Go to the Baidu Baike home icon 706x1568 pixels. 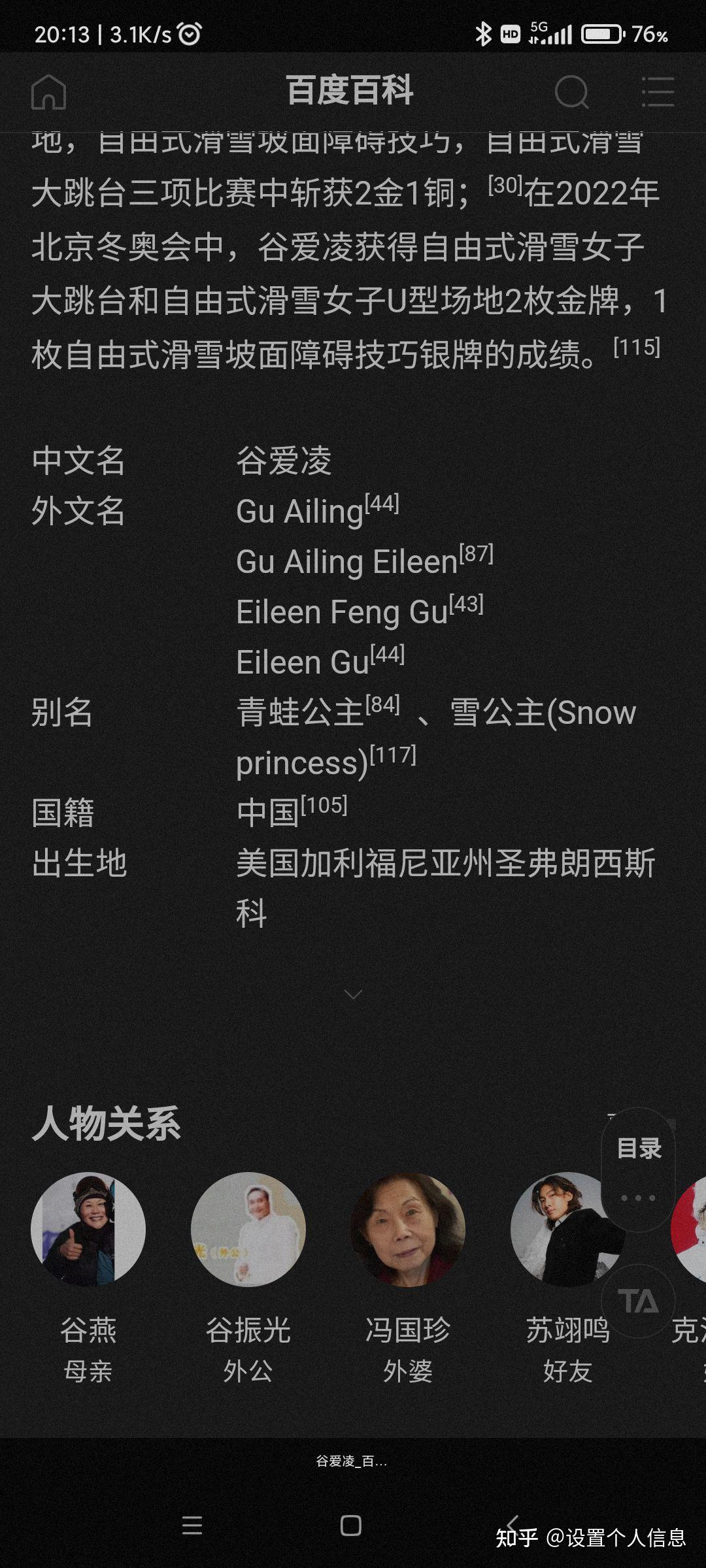(x=49, y=91)
